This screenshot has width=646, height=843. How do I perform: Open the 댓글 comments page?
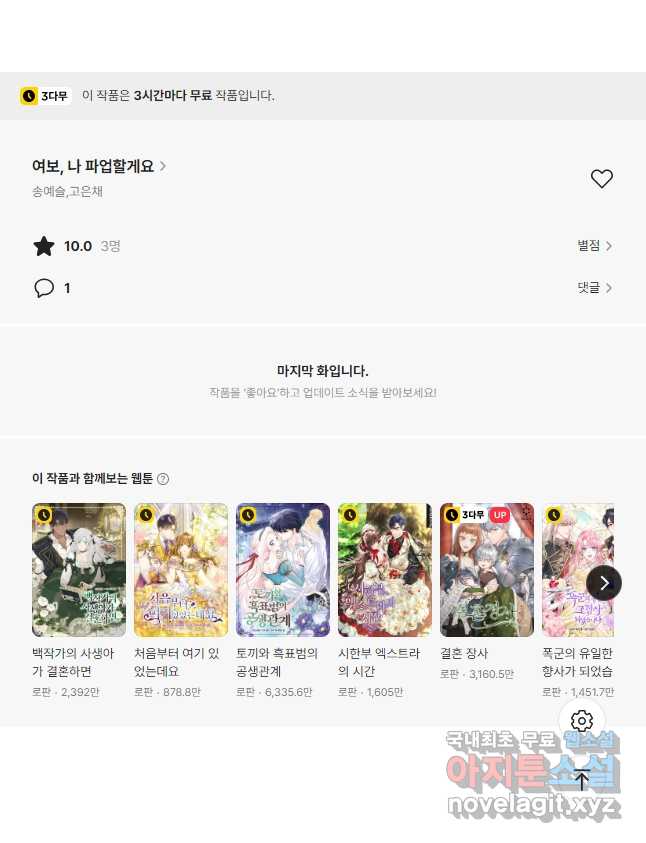coord(594,288)
